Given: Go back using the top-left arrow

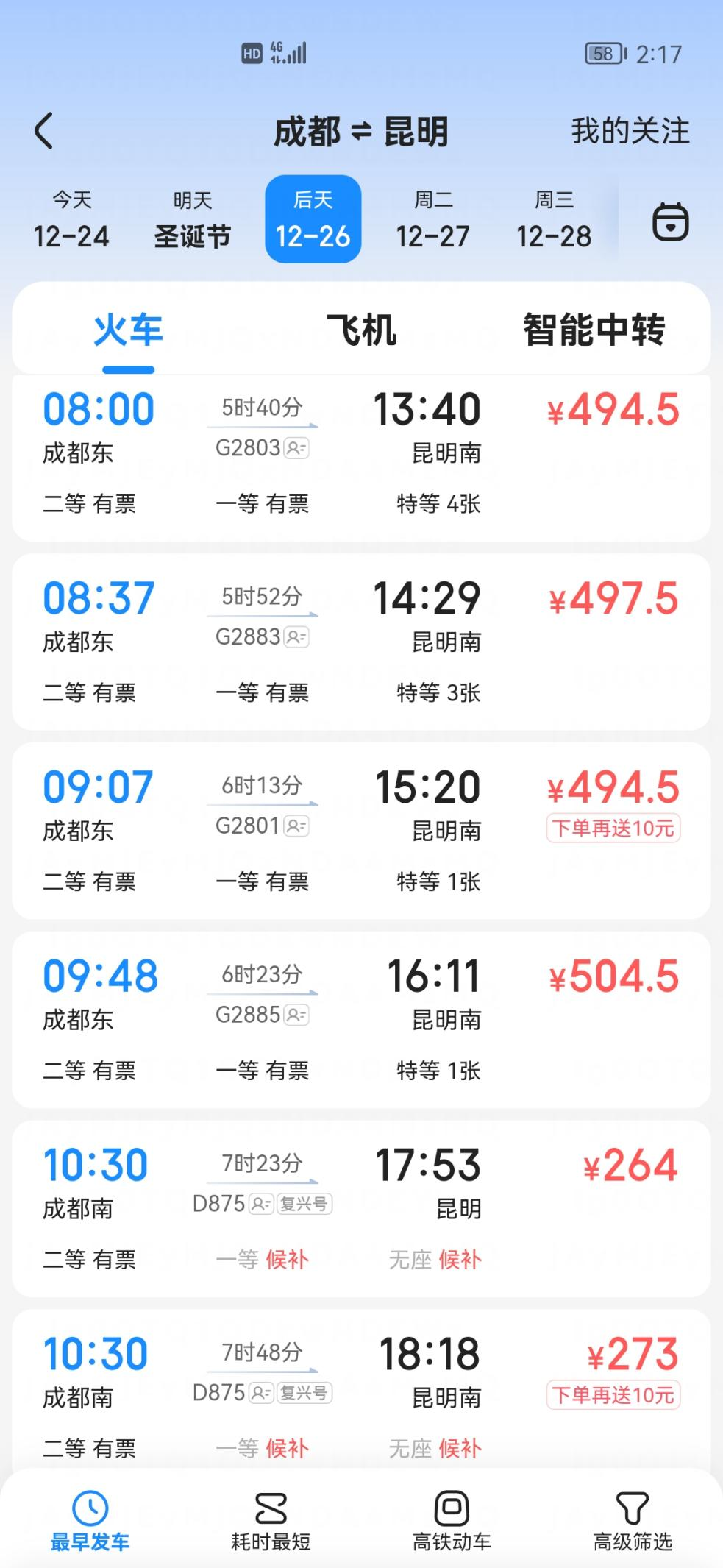Looking at the screenshot, I should [44, 131].
